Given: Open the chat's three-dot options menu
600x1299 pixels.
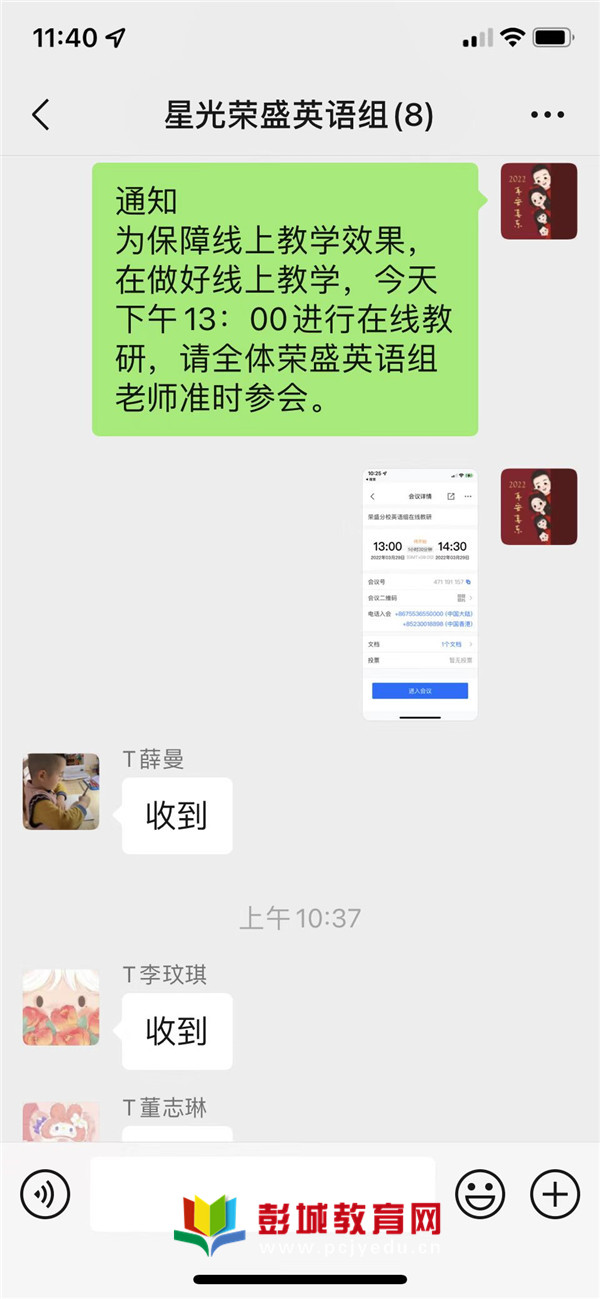Looking at the screenshot, I should coord(547,115).
